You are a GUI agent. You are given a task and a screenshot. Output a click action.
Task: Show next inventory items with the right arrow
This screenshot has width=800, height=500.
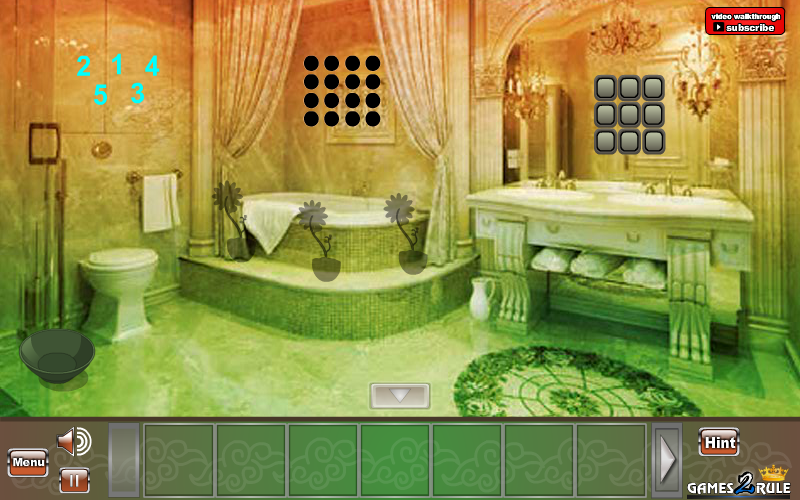[x=667, y=459]
